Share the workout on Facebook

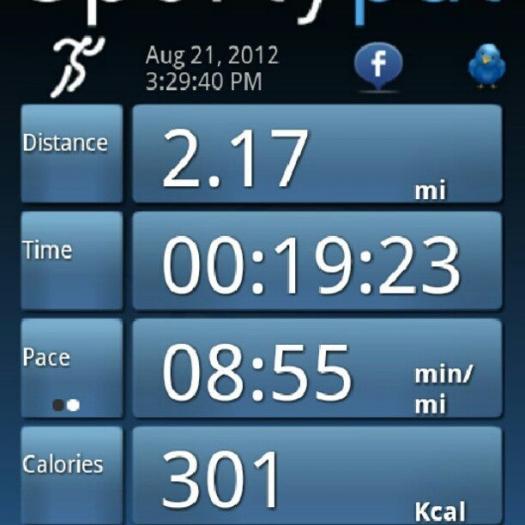378,66
